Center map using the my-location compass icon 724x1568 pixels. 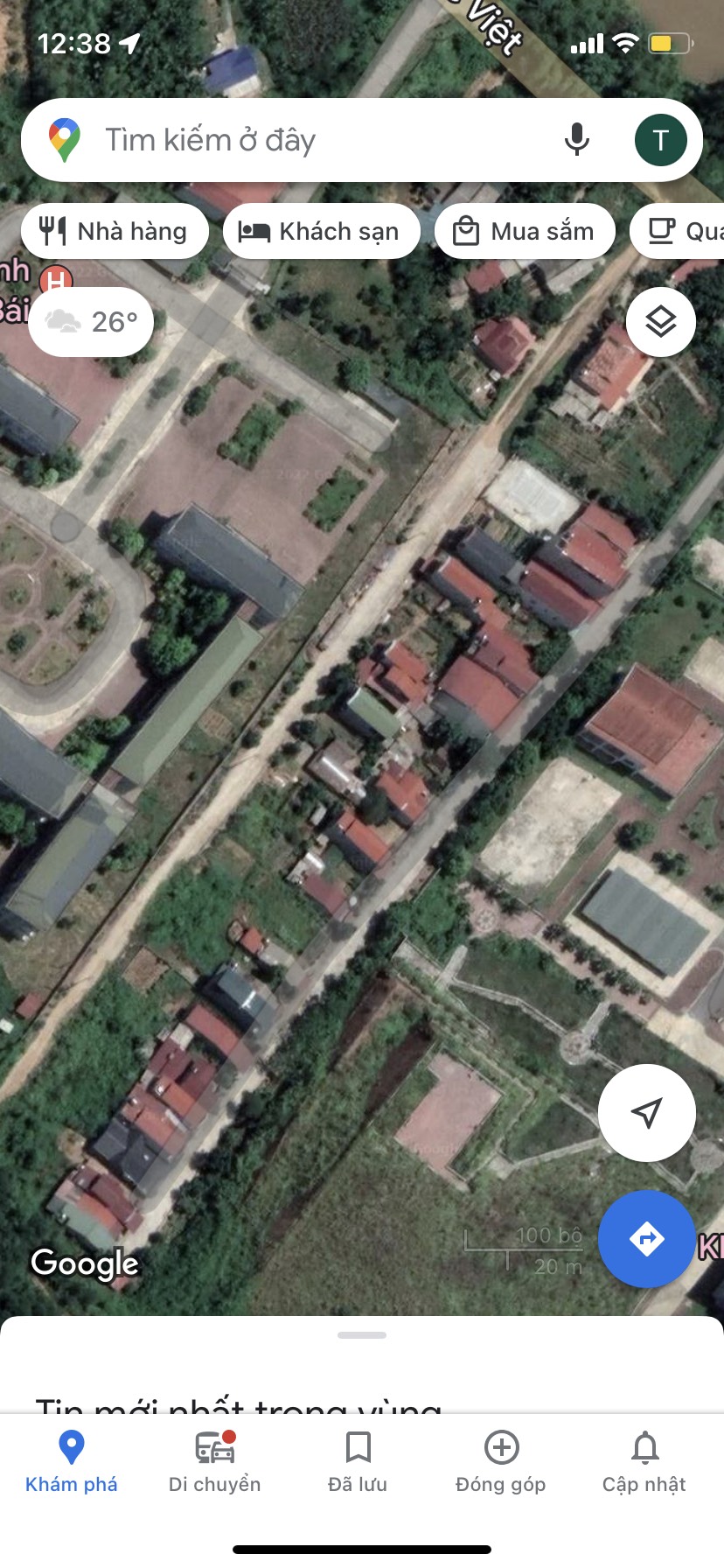click(x=646, y=1111)
